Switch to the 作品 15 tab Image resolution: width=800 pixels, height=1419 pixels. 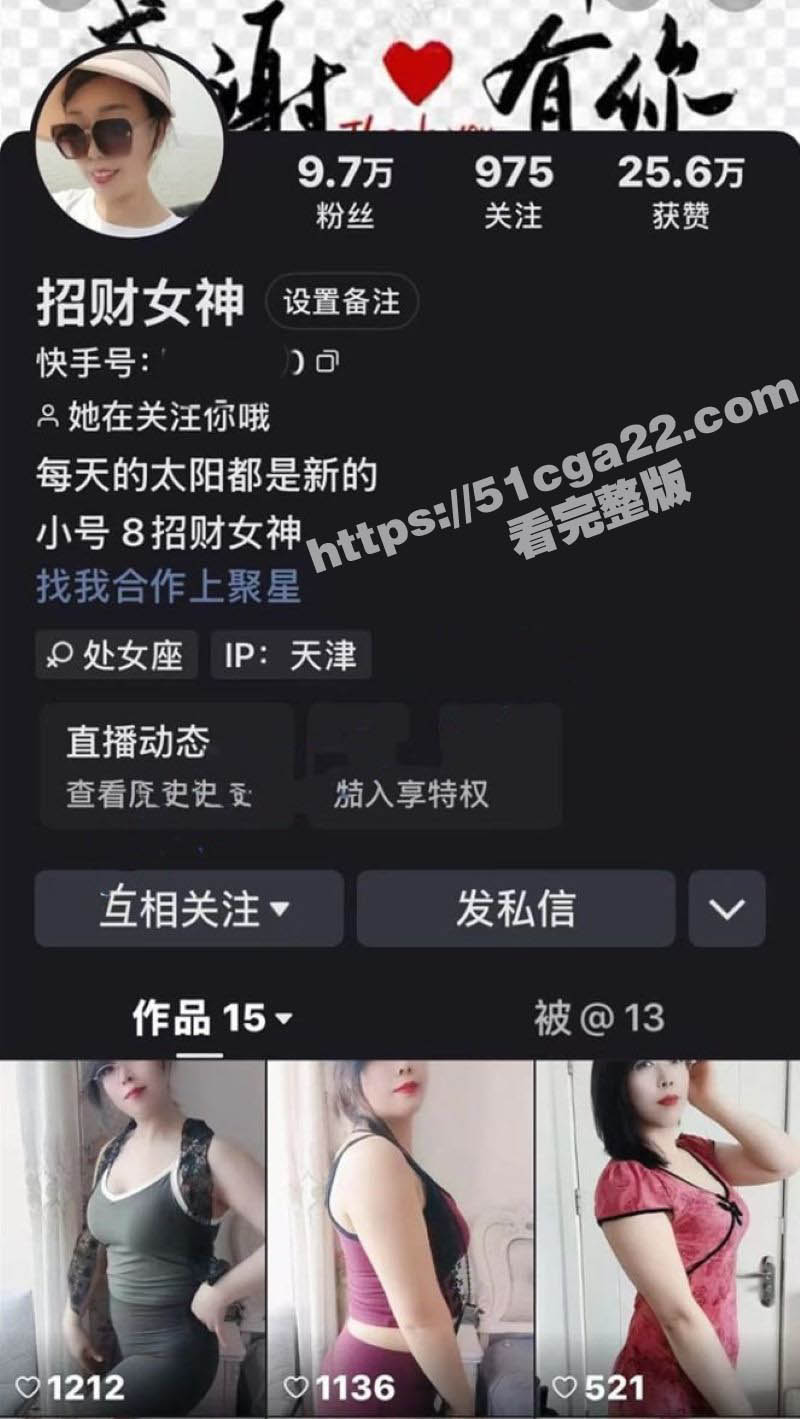tap(212, 1019)
